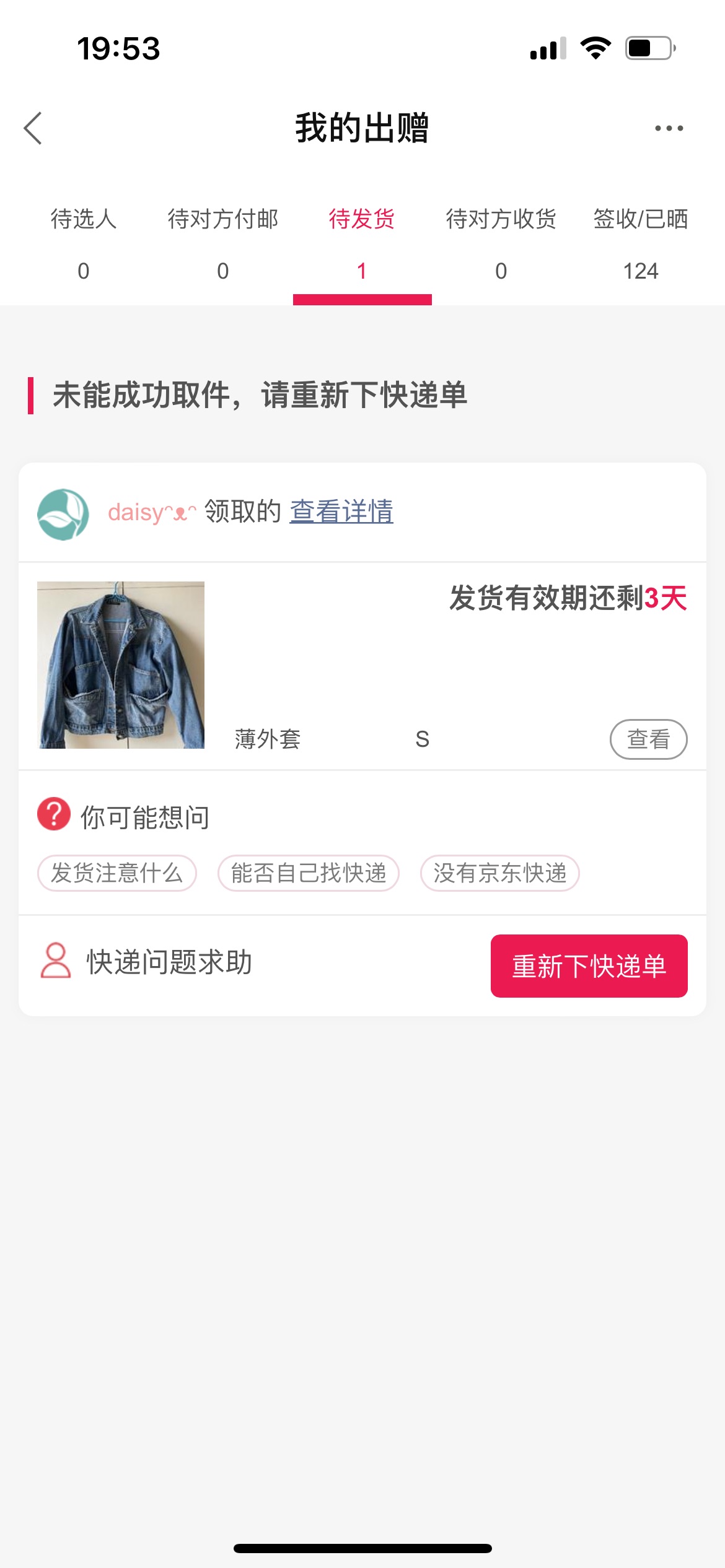Open daisy's profile avatar
This screenshot has height=1568, width=725.
coord(63,514)
